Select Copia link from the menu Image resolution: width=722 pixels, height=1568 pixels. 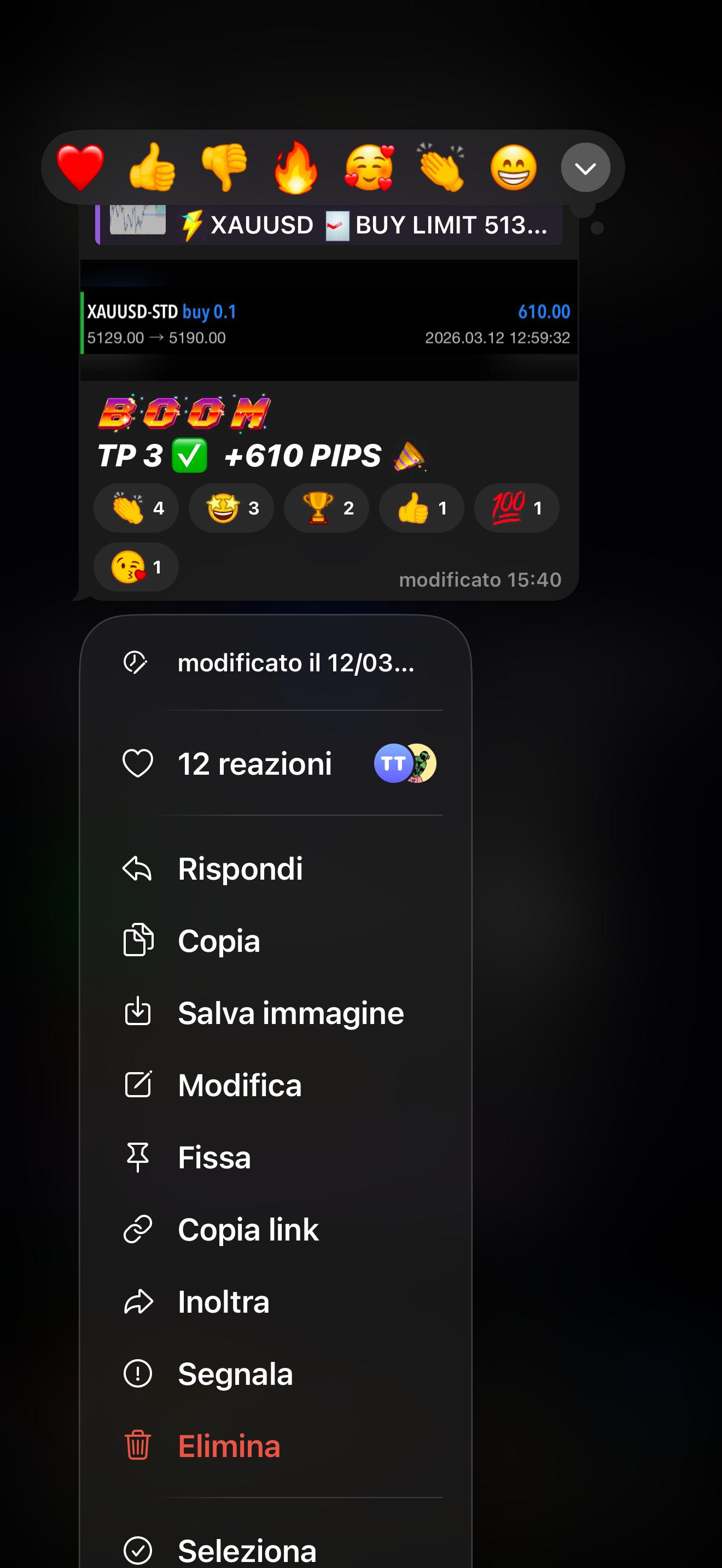point(248,1229)
